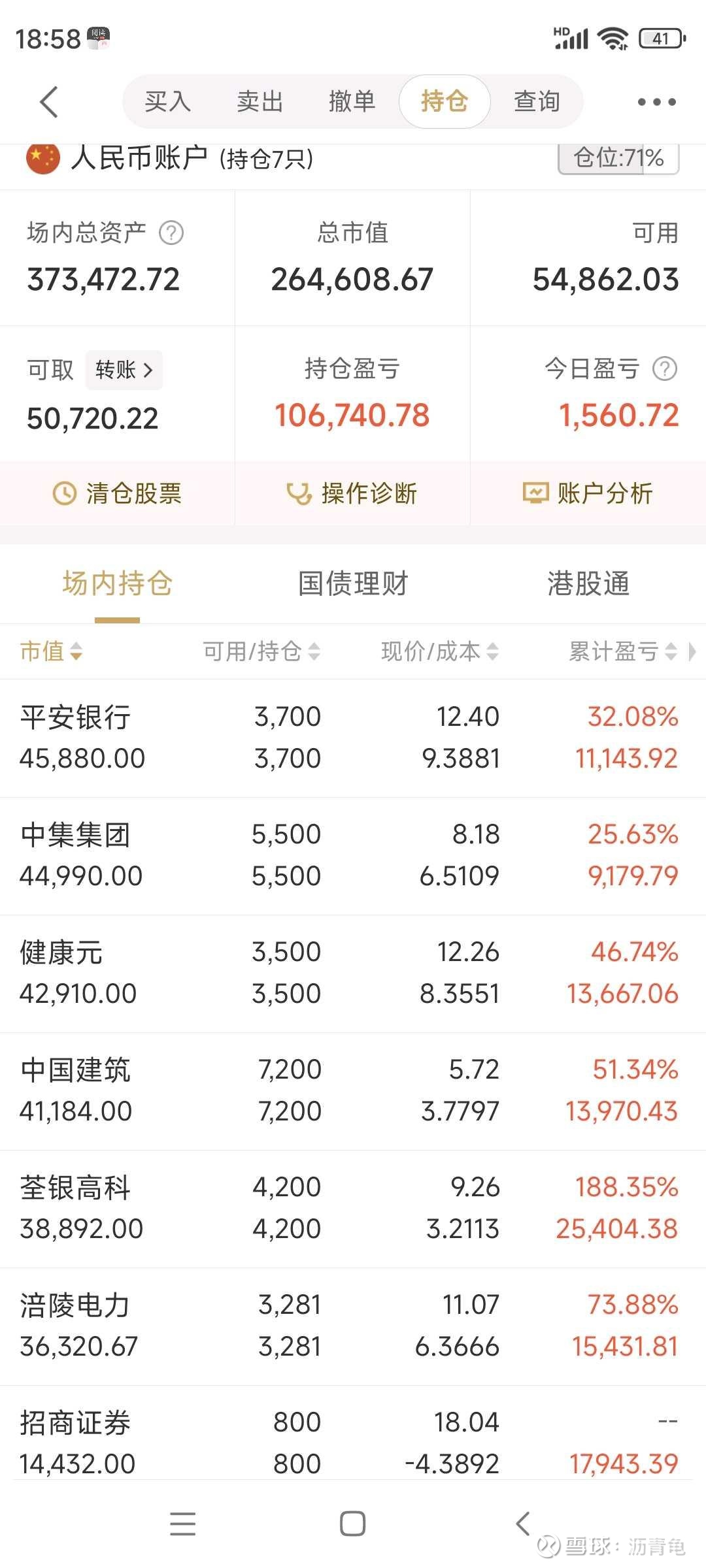Viewport: 706px width, 1568px height.
Task: Open the 转账 transfer button
Action: pyautogui.click(x=124, y=370)
